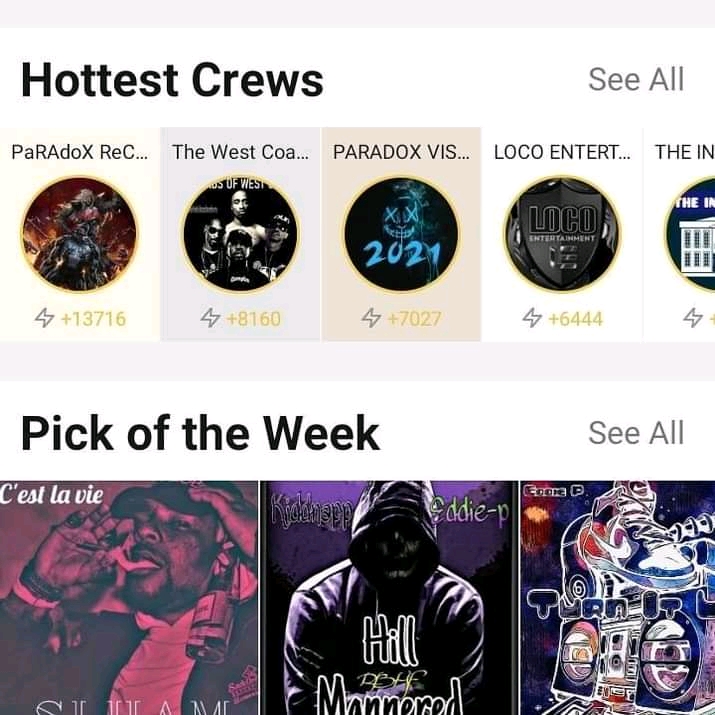
Task: Open the LOCO ENTERT... crew card
Action: click(x=561, y=234)
